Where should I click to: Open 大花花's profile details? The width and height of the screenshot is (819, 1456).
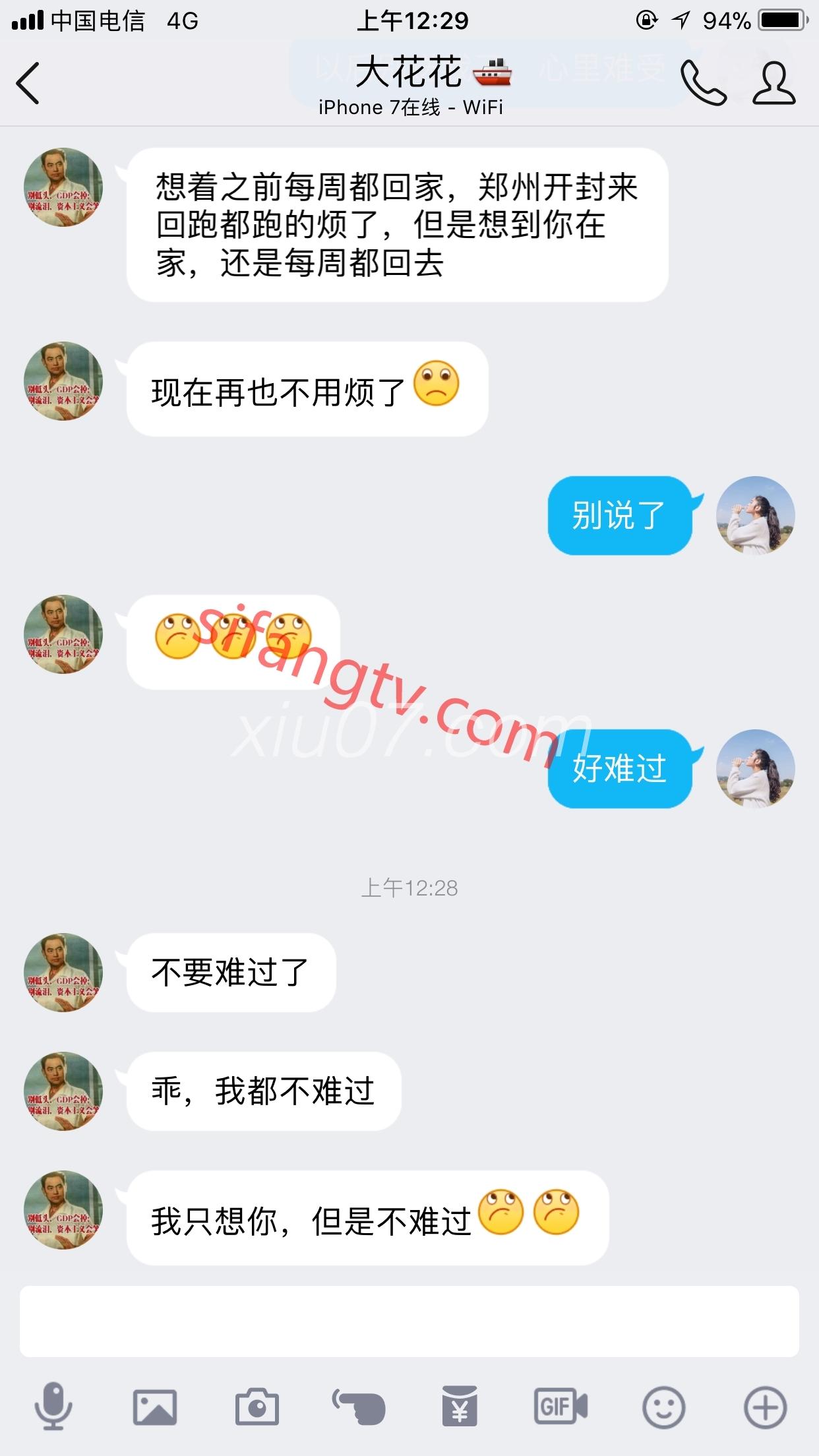pyautogui.click(x=774, y=83)
